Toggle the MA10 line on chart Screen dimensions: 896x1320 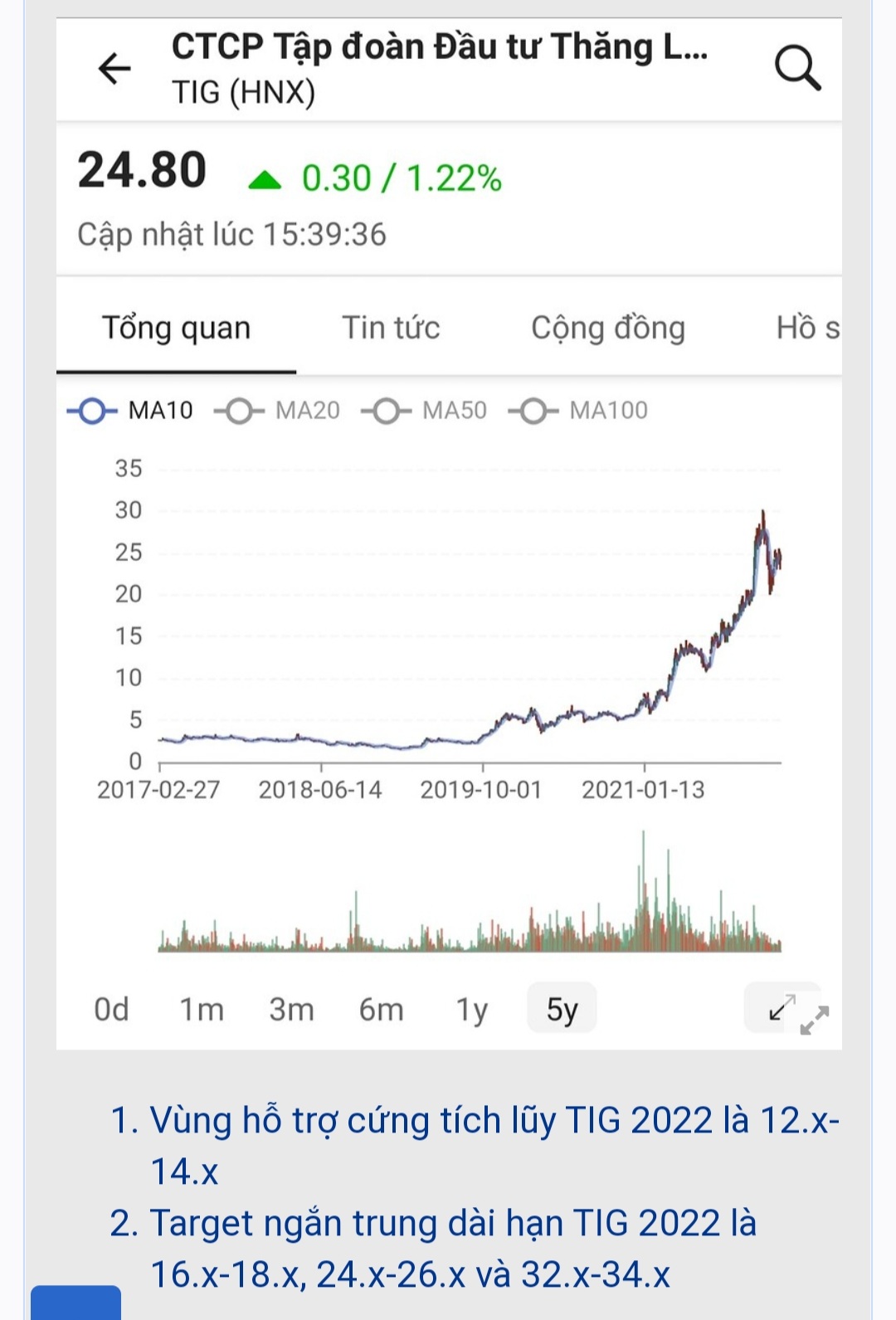[x=130, y=411]
